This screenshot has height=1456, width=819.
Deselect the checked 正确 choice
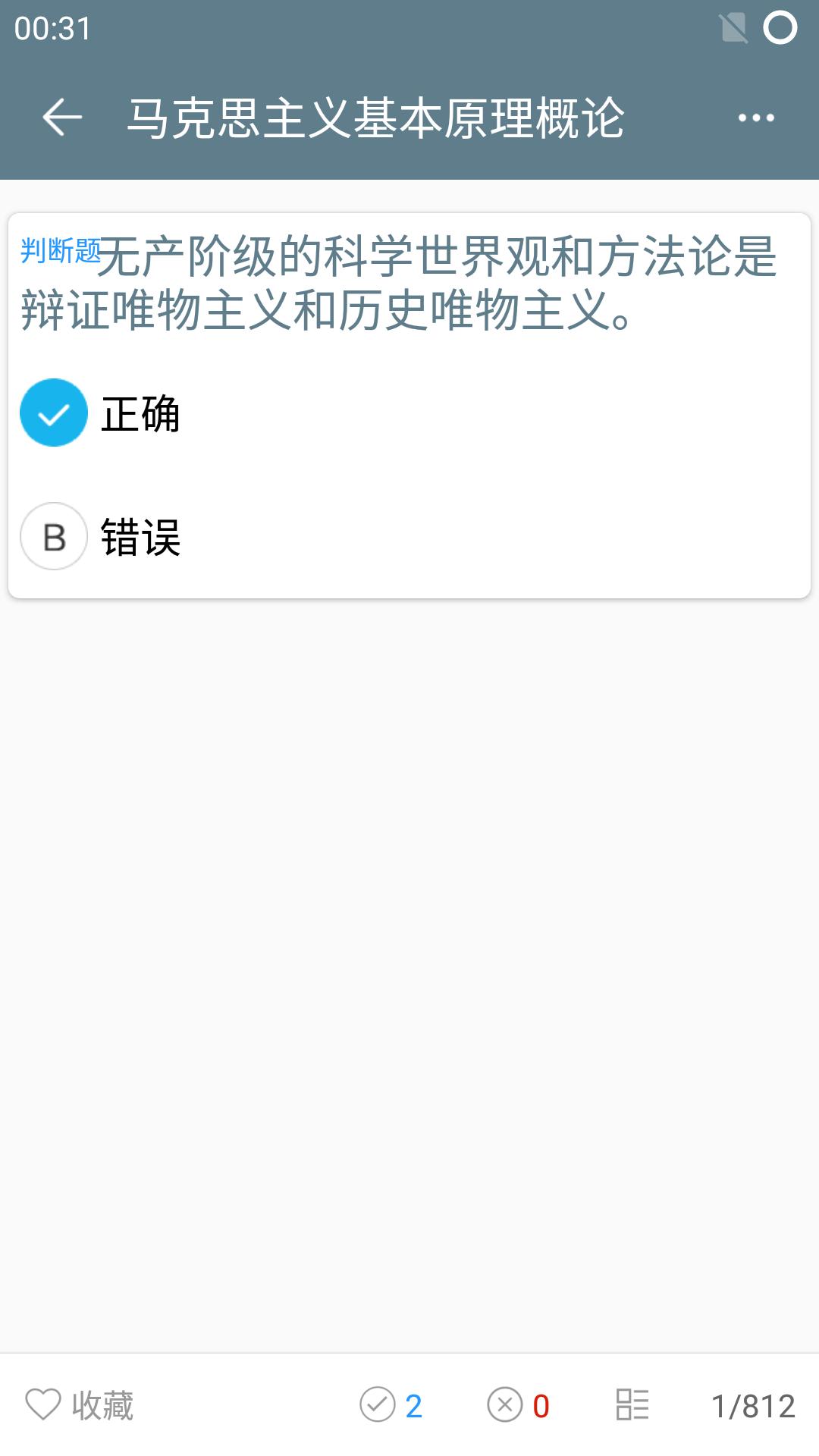pyautogui.click(x=53, y=413)
